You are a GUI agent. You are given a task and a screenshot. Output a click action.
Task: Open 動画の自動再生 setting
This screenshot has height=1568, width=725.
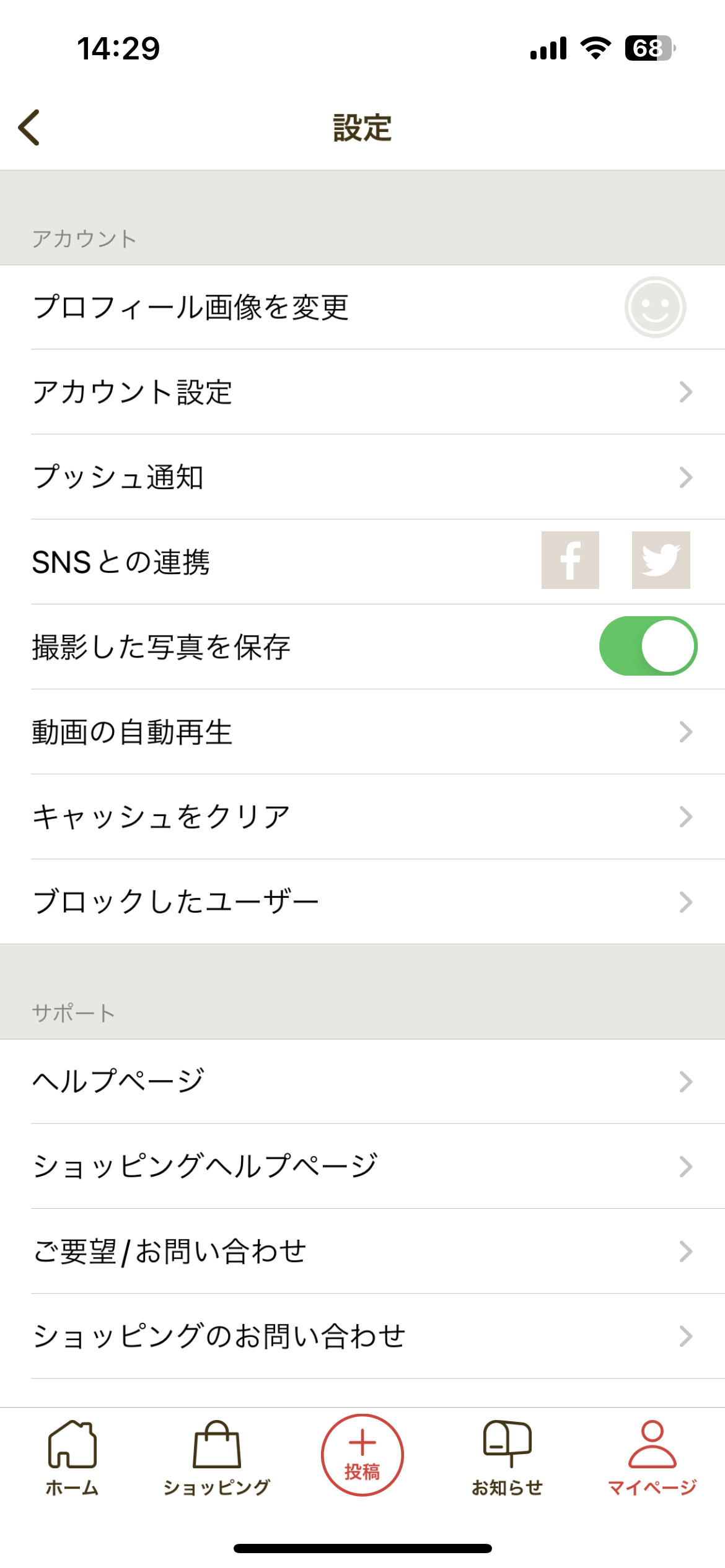[x=362, y=732]
